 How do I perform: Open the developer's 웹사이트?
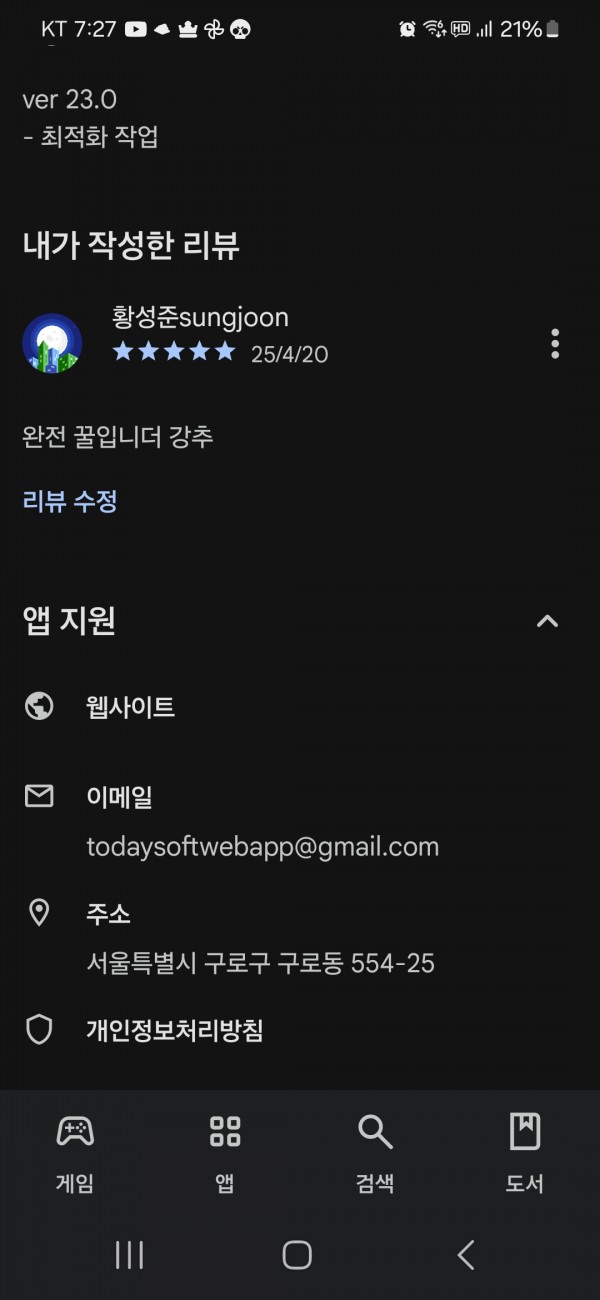[130, 707]
